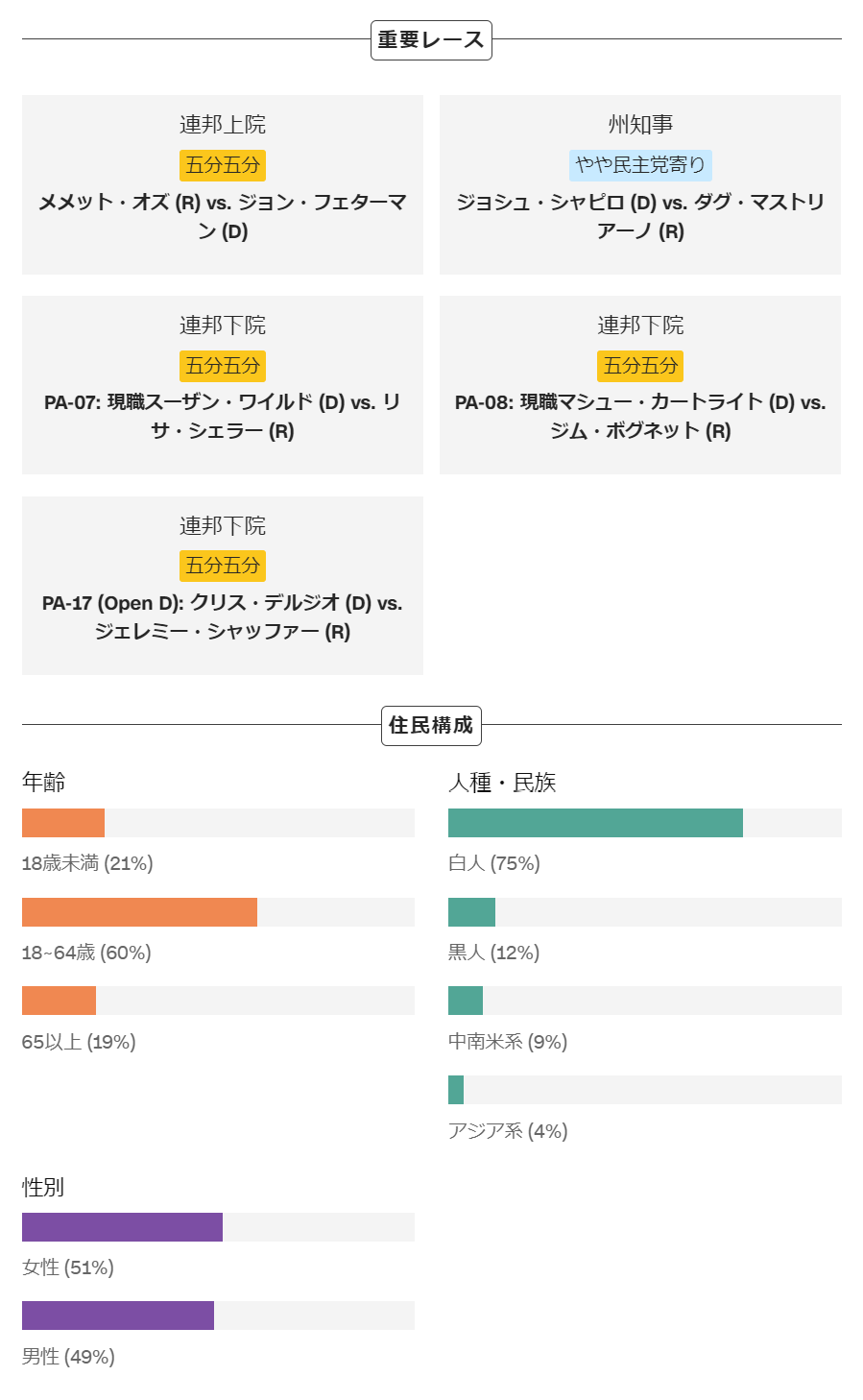Viewport: 863px width, 1400px height.
Task: Open the 連邦上院 race card for オズ vs. フェターマン
Action: coord(223,184)
